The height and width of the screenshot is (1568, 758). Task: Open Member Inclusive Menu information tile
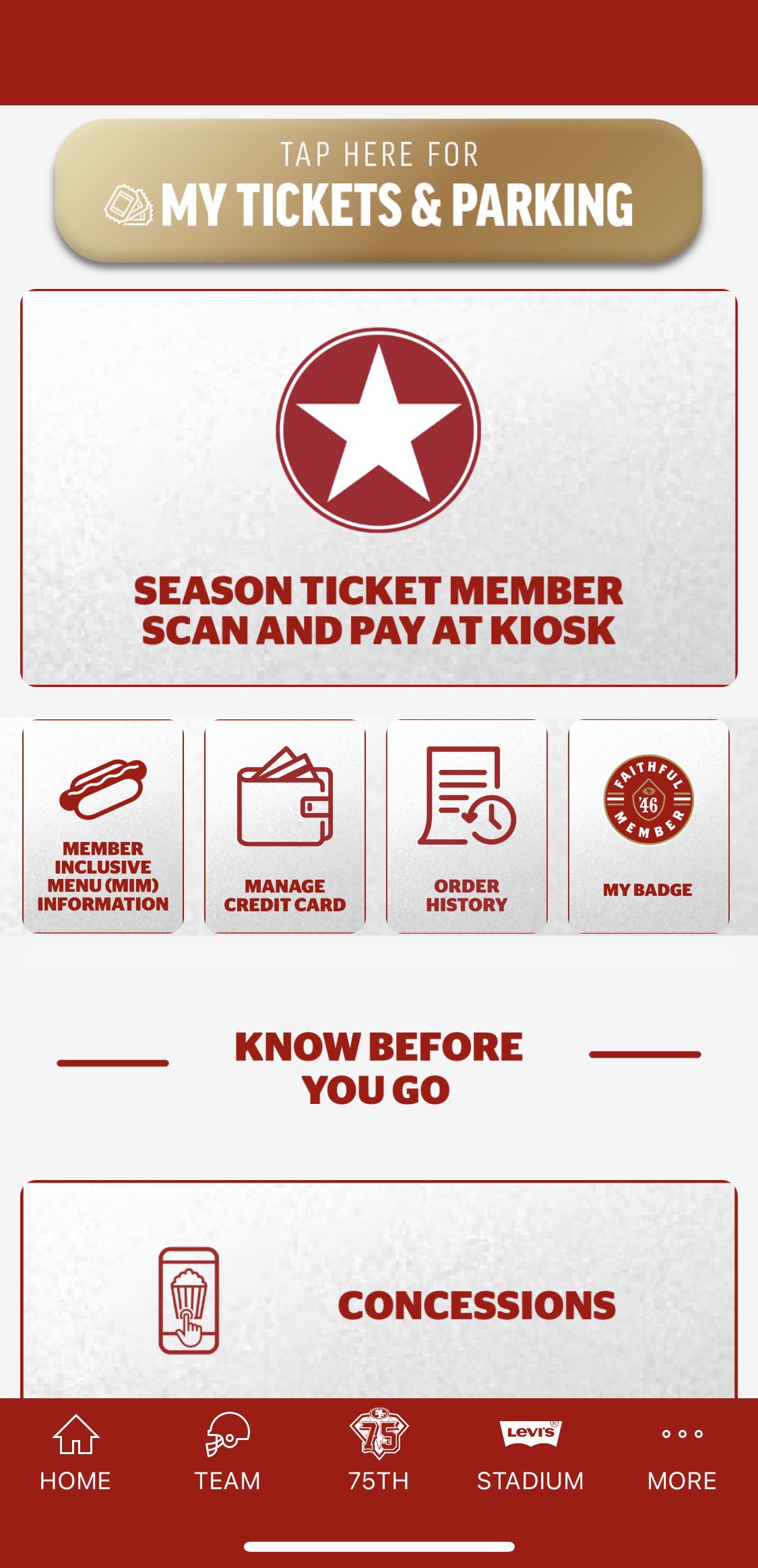tap(103, 826)
